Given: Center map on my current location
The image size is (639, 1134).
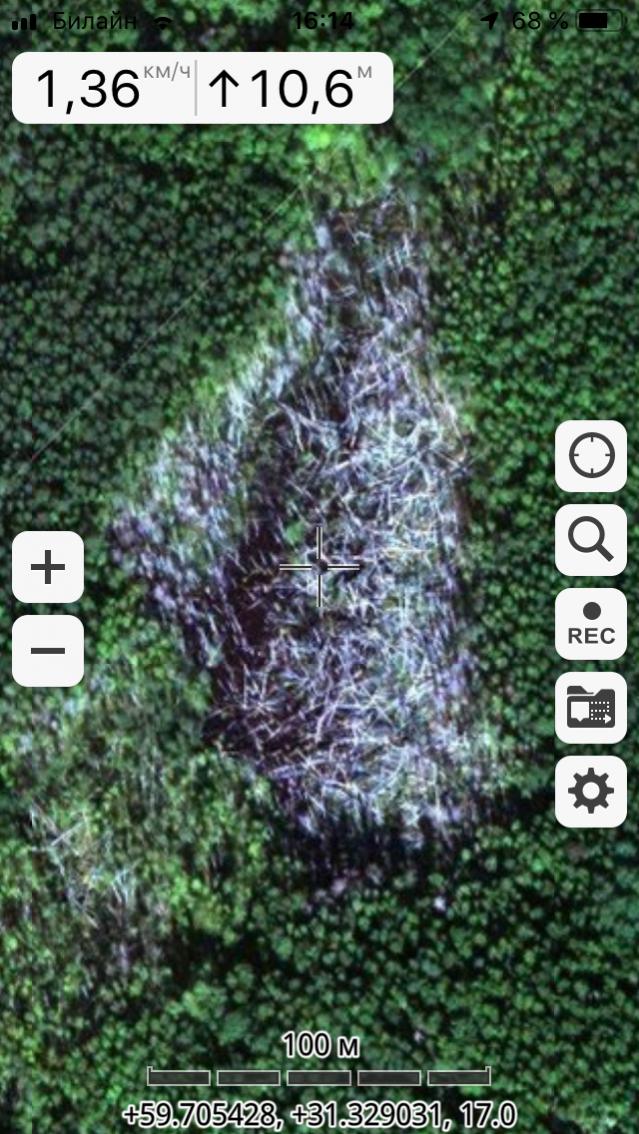Looking at the screenshot, I should pos(591,456).
